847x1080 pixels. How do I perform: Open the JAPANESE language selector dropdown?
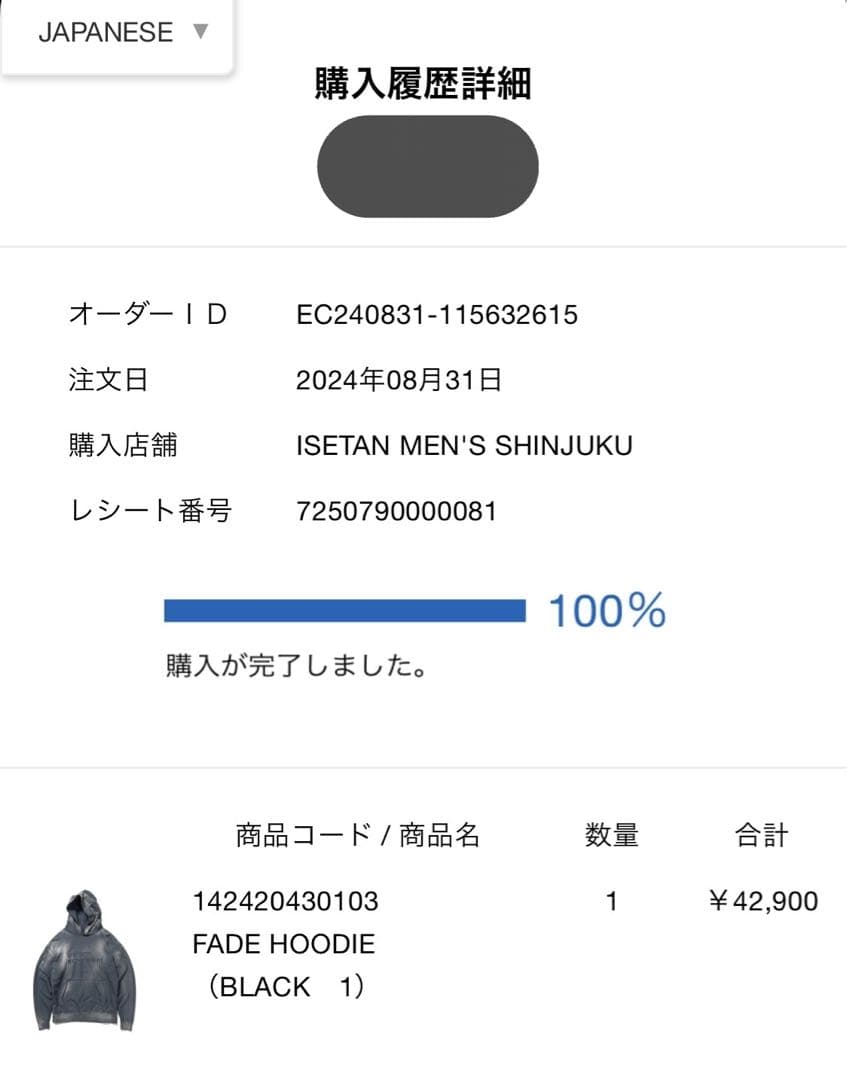click(x=105, y=32)
